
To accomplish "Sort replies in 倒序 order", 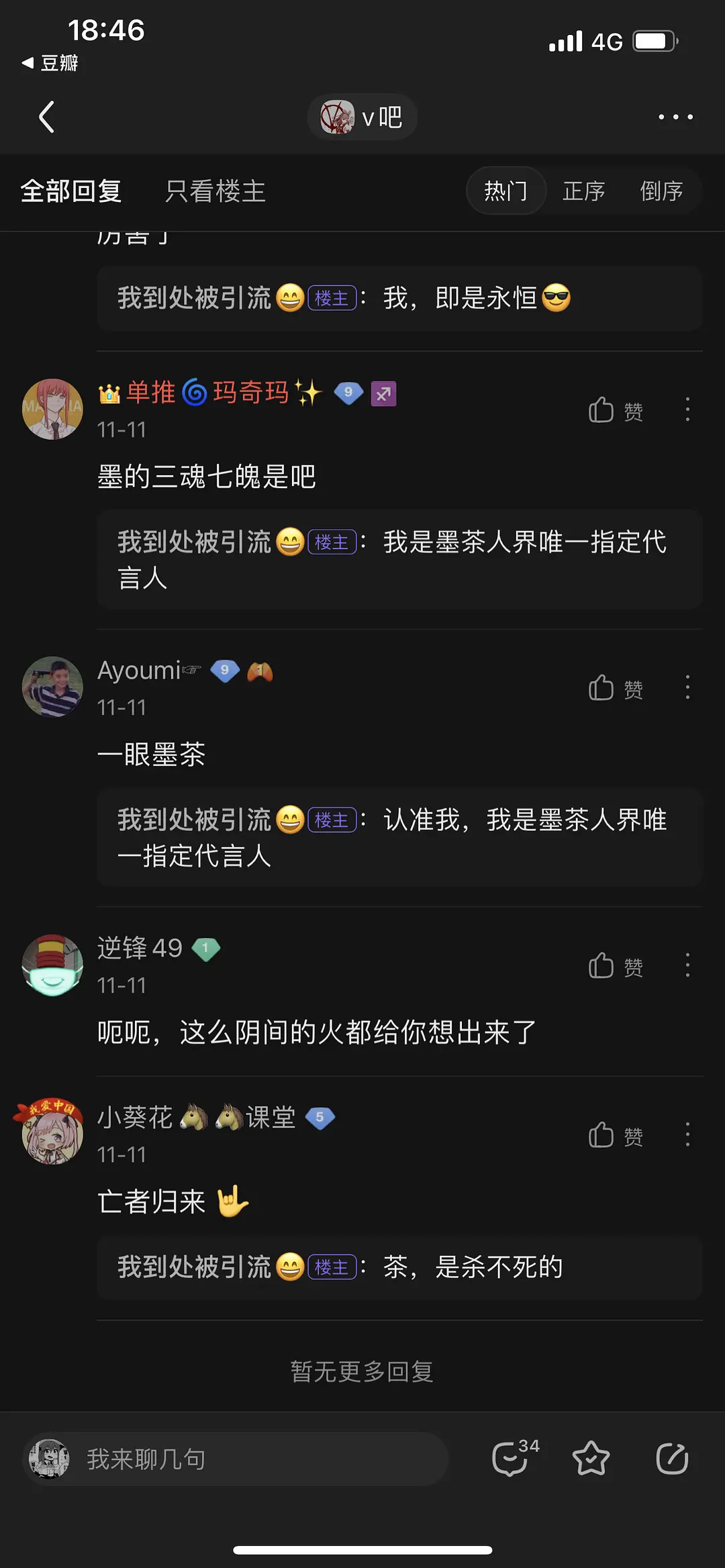I will click(661, 191).
